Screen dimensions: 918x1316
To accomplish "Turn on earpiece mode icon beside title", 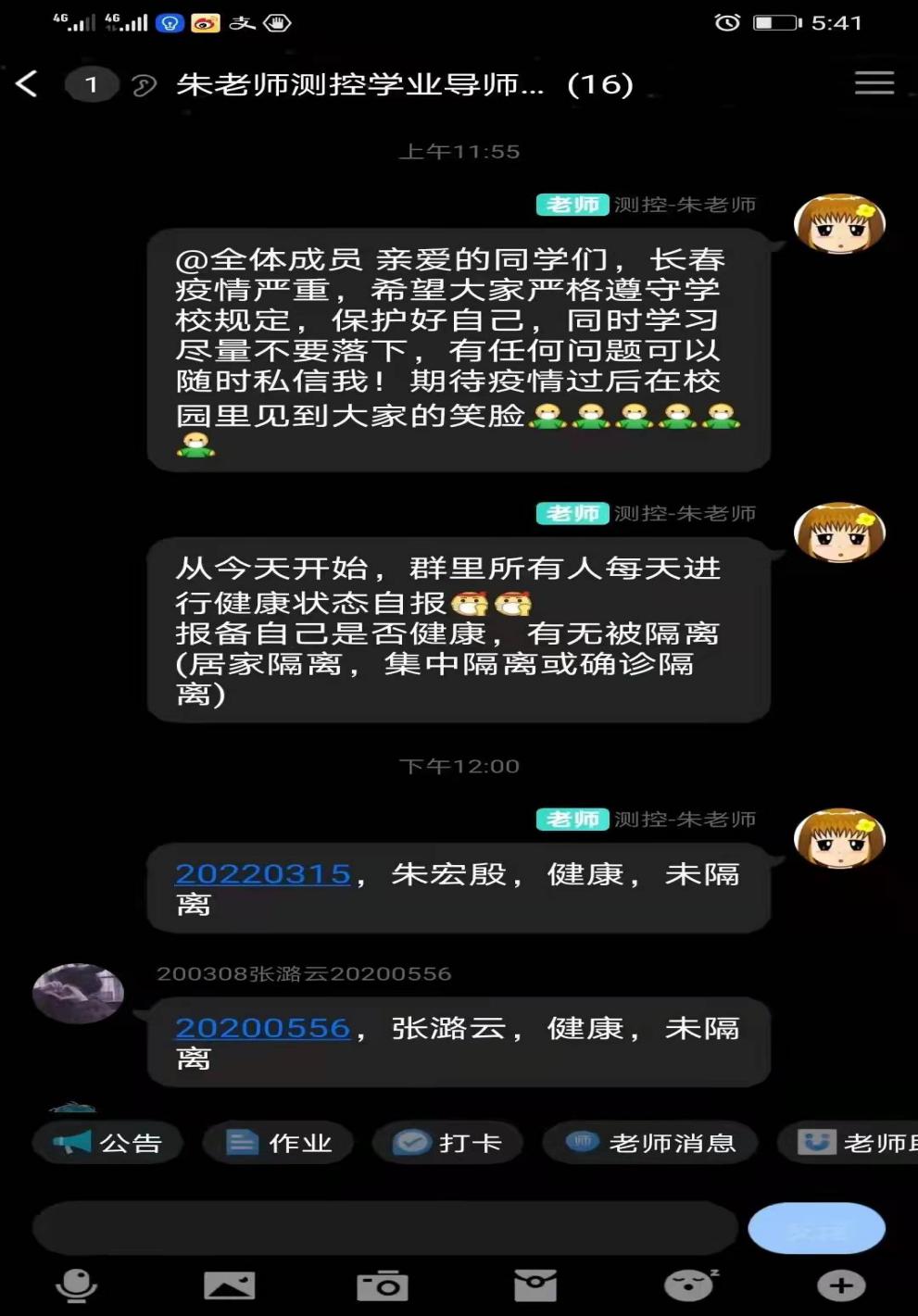I will click(144, 86).
